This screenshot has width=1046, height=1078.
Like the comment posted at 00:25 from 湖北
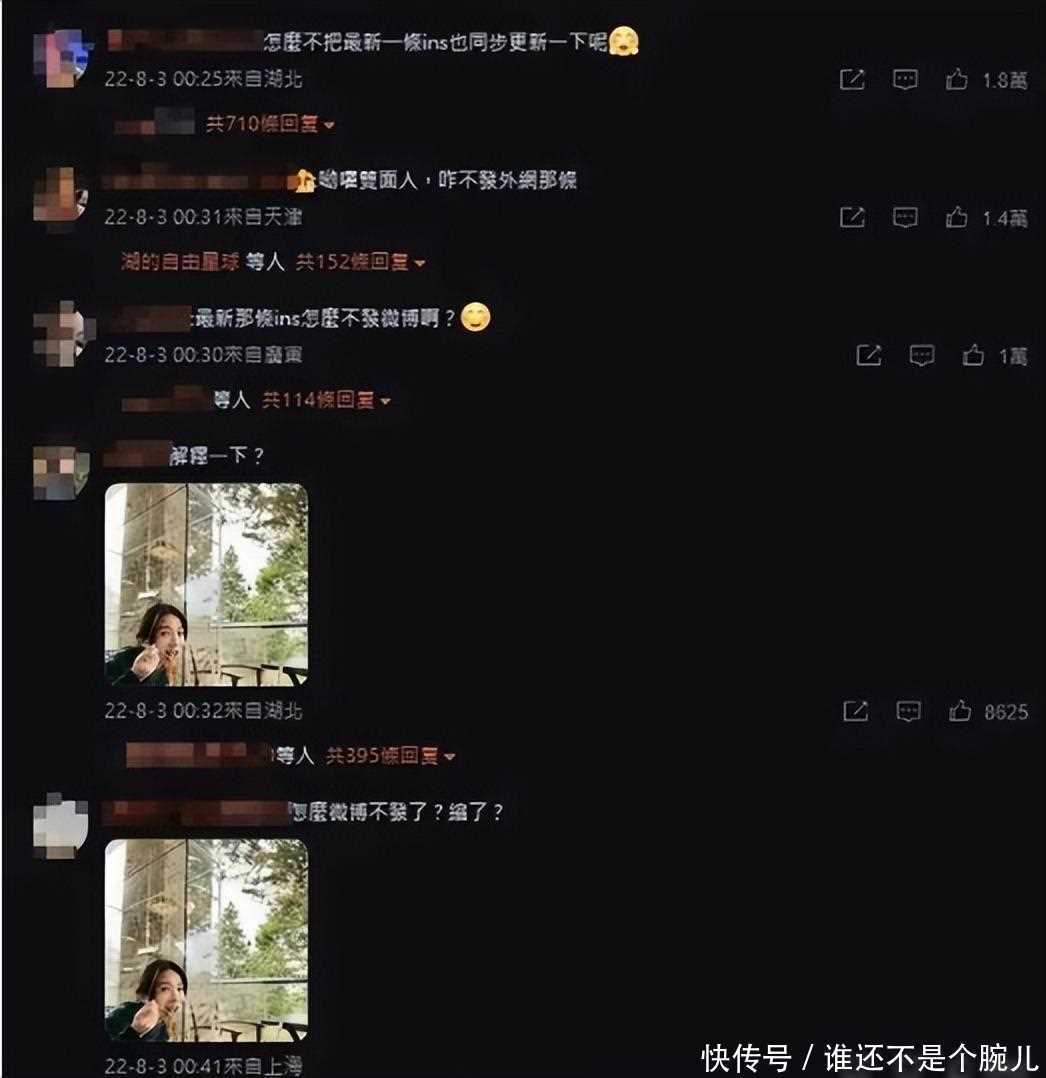[x=957, y=80]
